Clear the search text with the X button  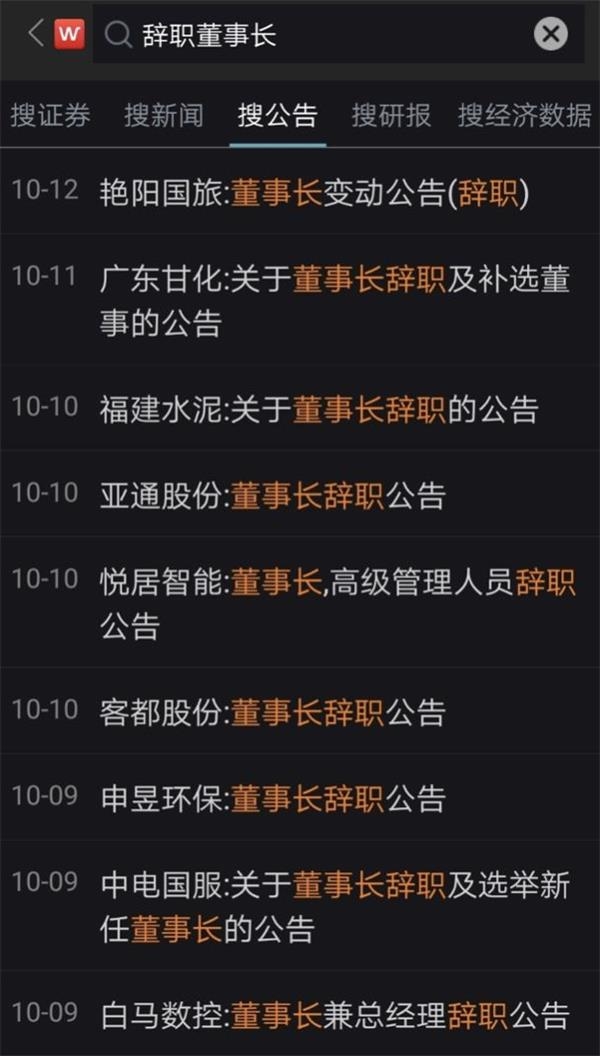click(x=550, y=35)
